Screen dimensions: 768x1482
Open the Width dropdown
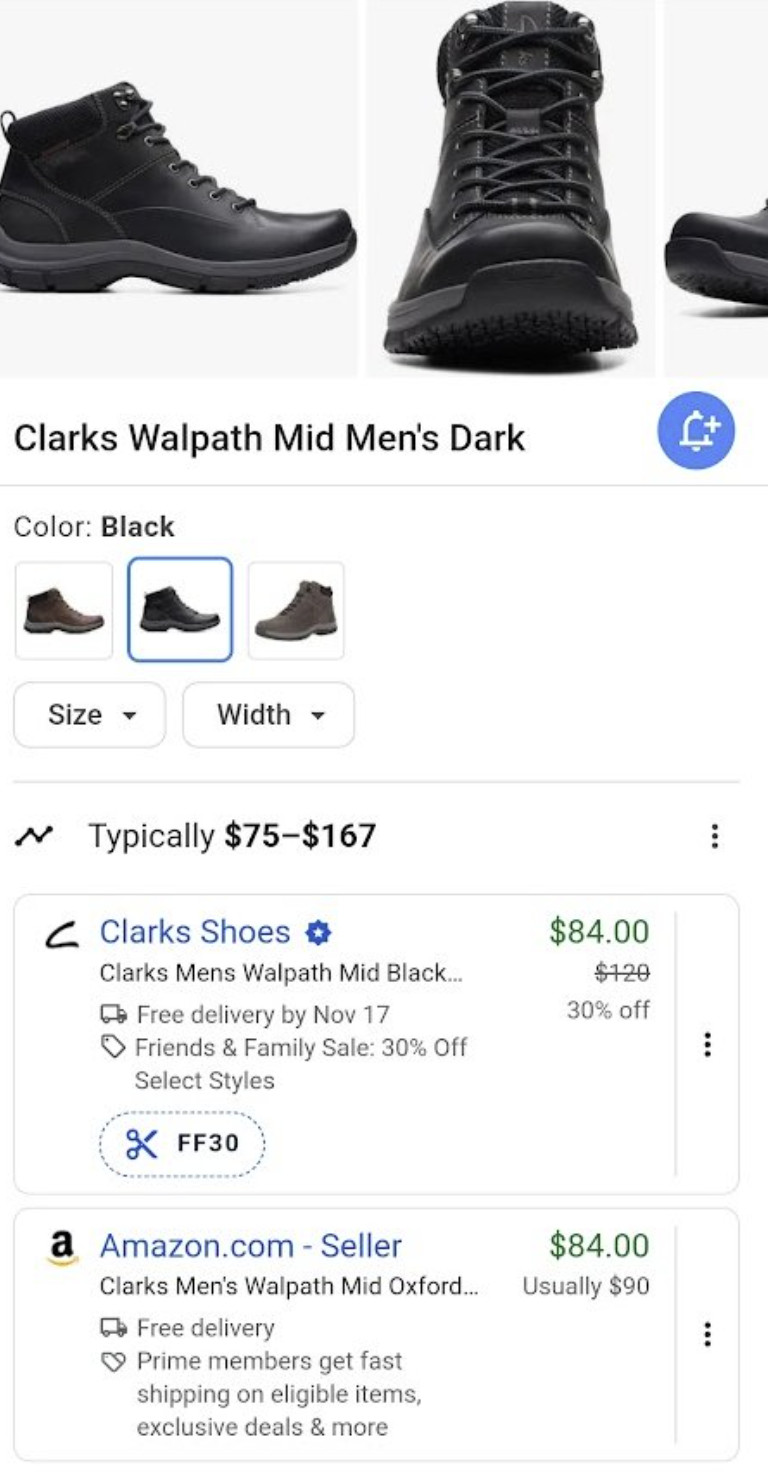tap(268, 714)
